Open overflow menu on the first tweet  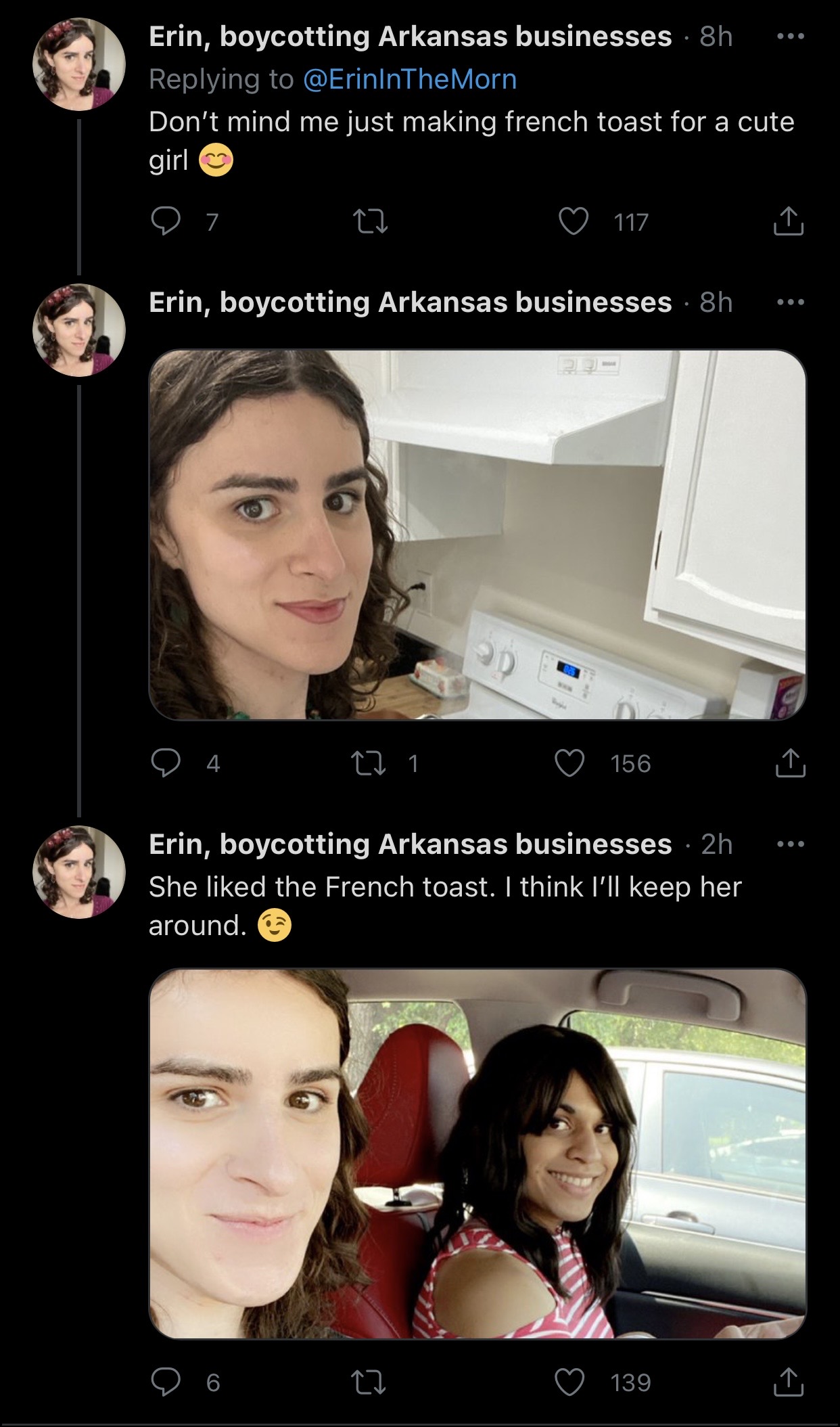pyautogui.click(x=791, y=37)
